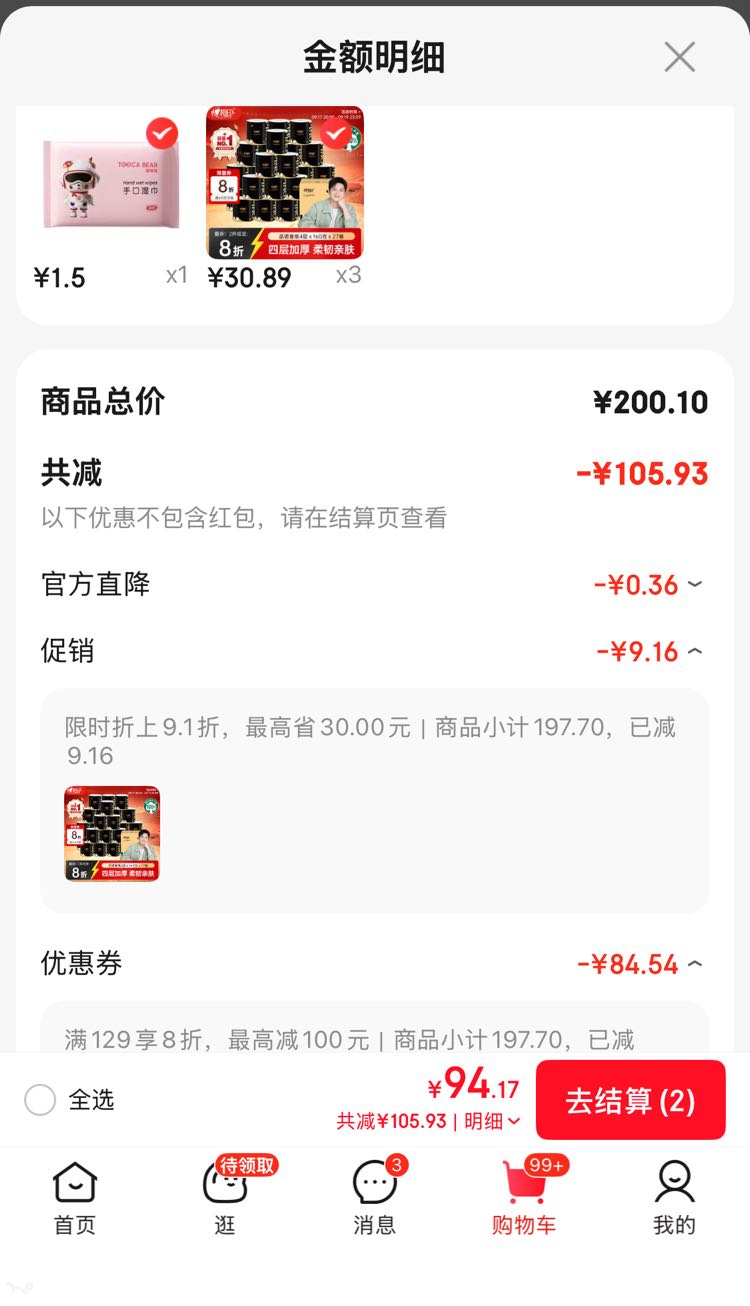The width and height of the screenshot is (750, 1306).
Task: Toggle the 全选 select-all checkbox
Action: point(40,1100)
